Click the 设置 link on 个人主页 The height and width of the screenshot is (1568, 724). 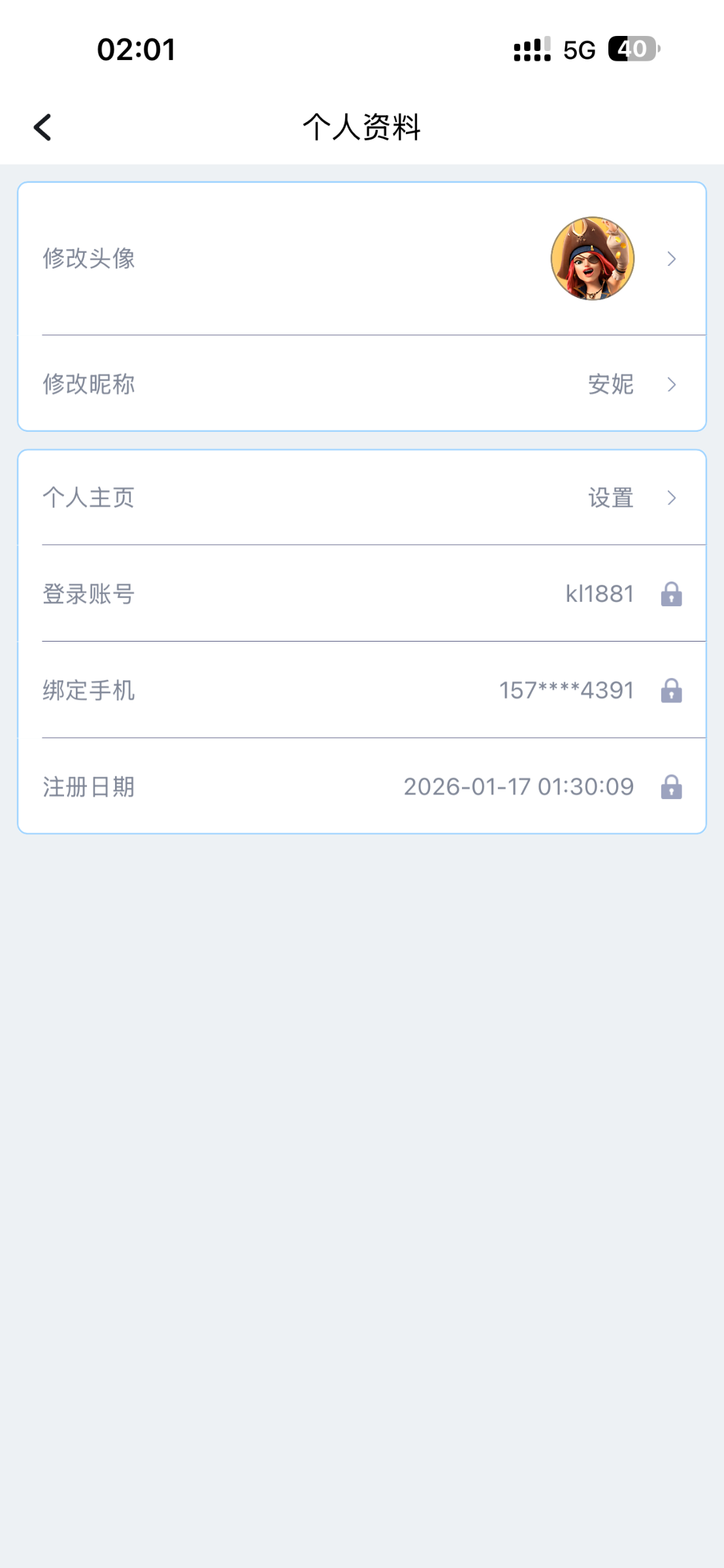point(610,498)
